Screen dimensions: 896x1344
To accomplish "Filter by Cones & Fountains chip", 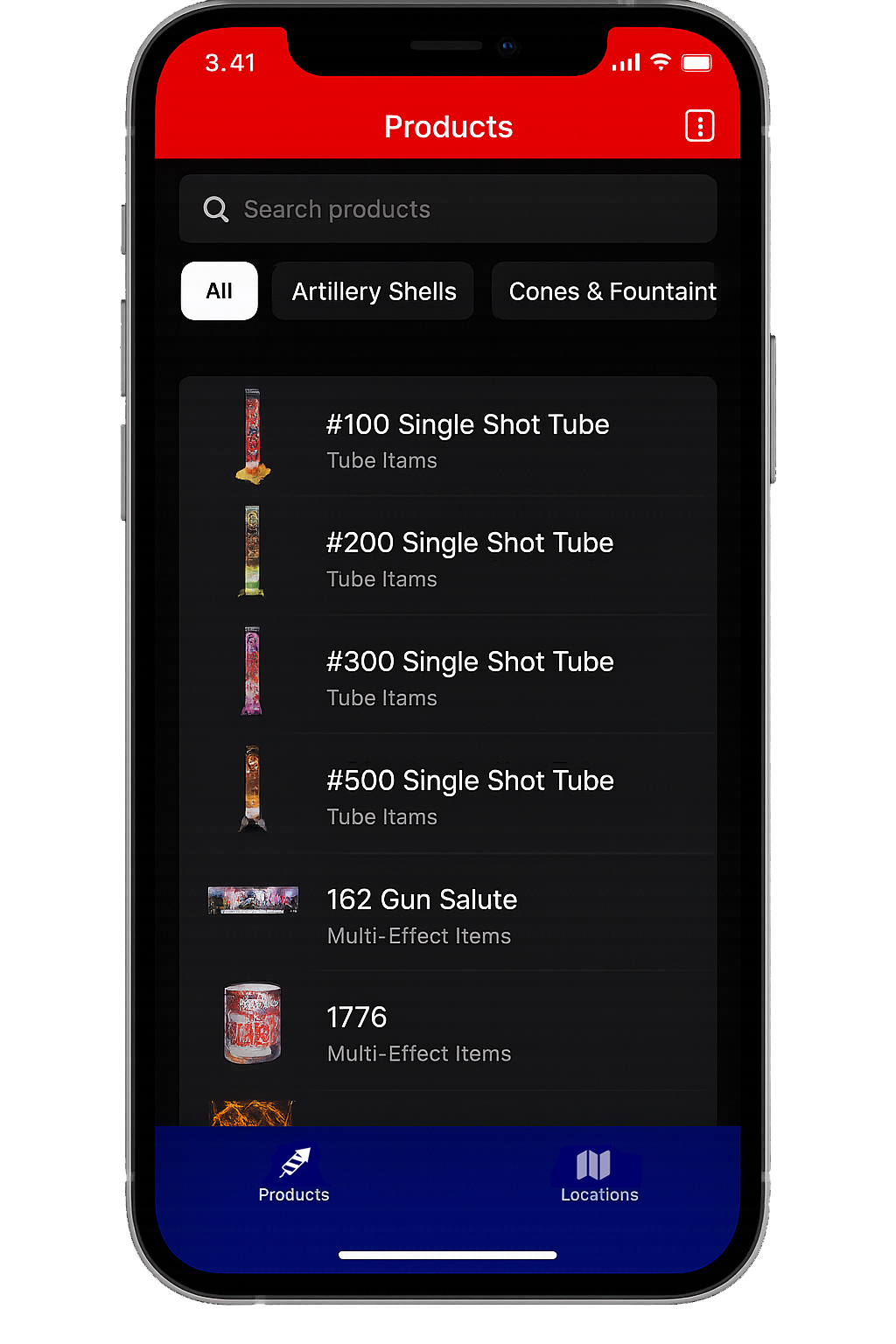I will tap(605, 291).
